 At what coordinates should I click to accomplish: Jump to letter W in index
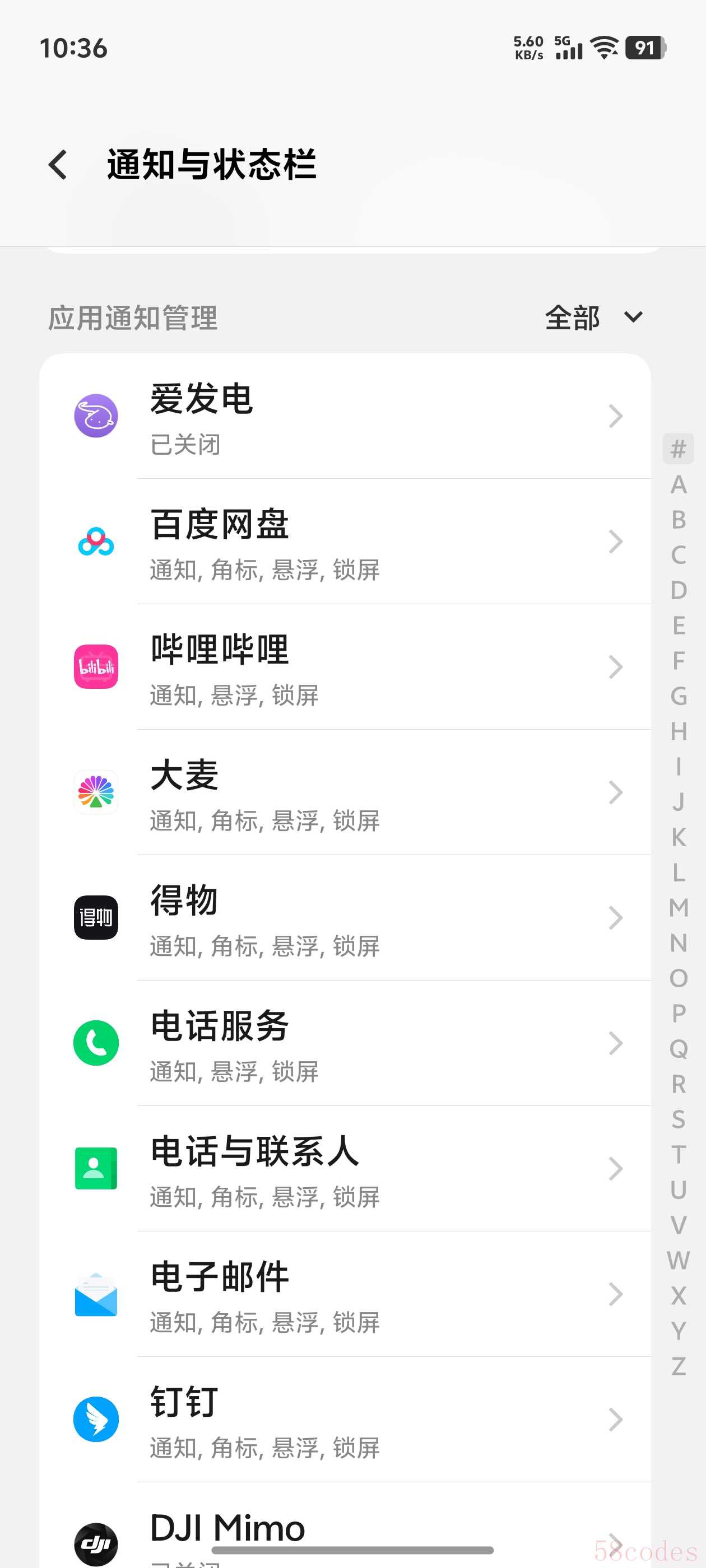point(678,1260)
